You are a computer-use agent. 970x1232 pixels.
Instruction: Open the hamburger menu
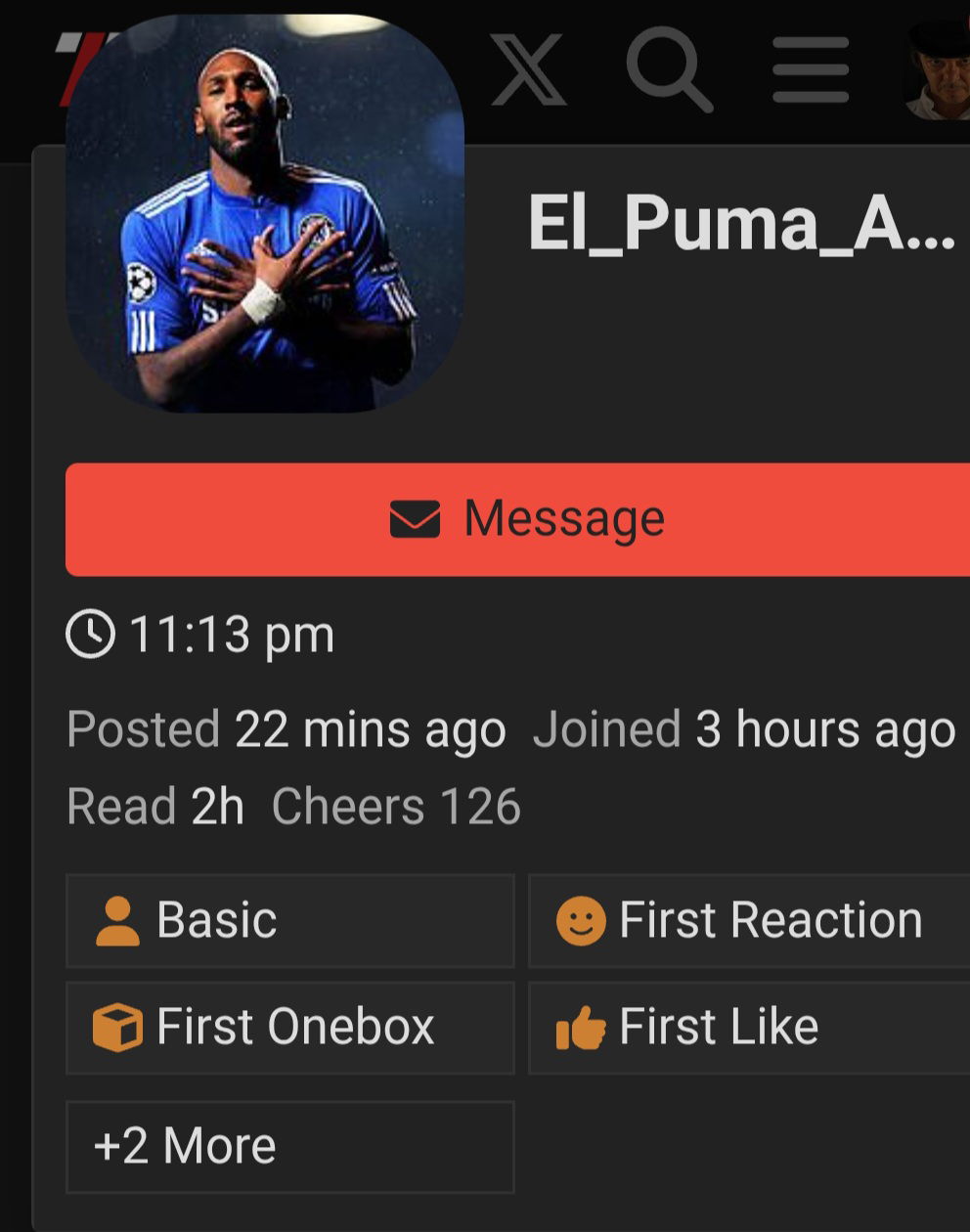(x=810, y=69)
